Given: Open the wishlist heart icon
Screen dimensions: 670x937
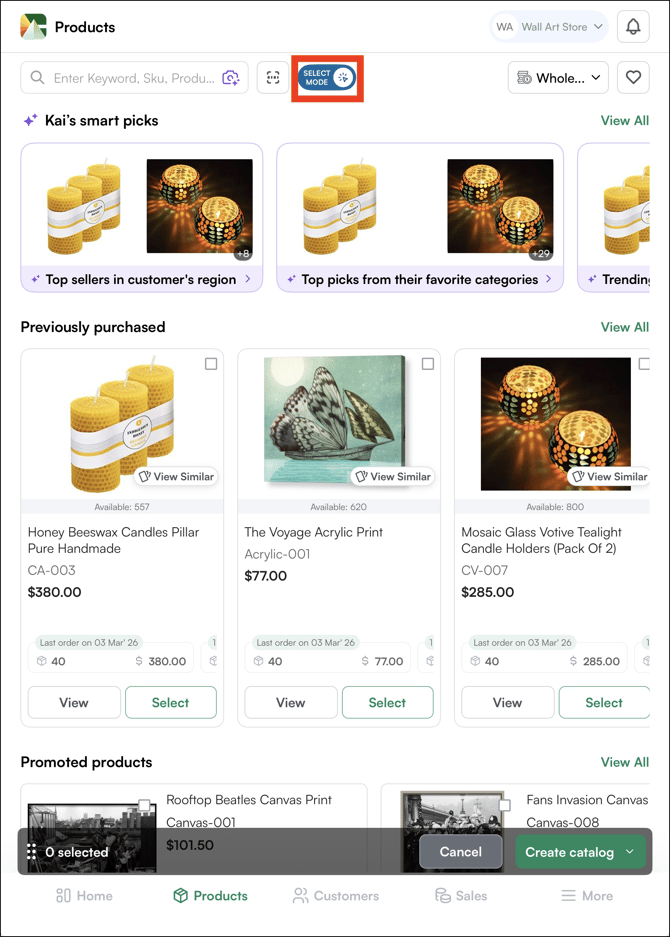Looking at the screenshot, I should tap(633, 78).
